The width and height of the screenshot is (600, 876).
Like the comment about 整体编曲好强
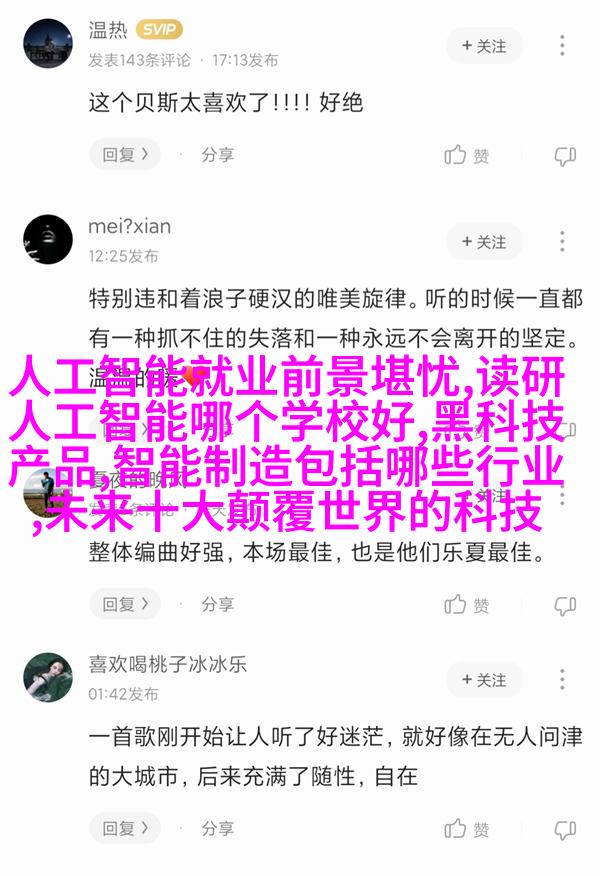[x=467, y=604]
